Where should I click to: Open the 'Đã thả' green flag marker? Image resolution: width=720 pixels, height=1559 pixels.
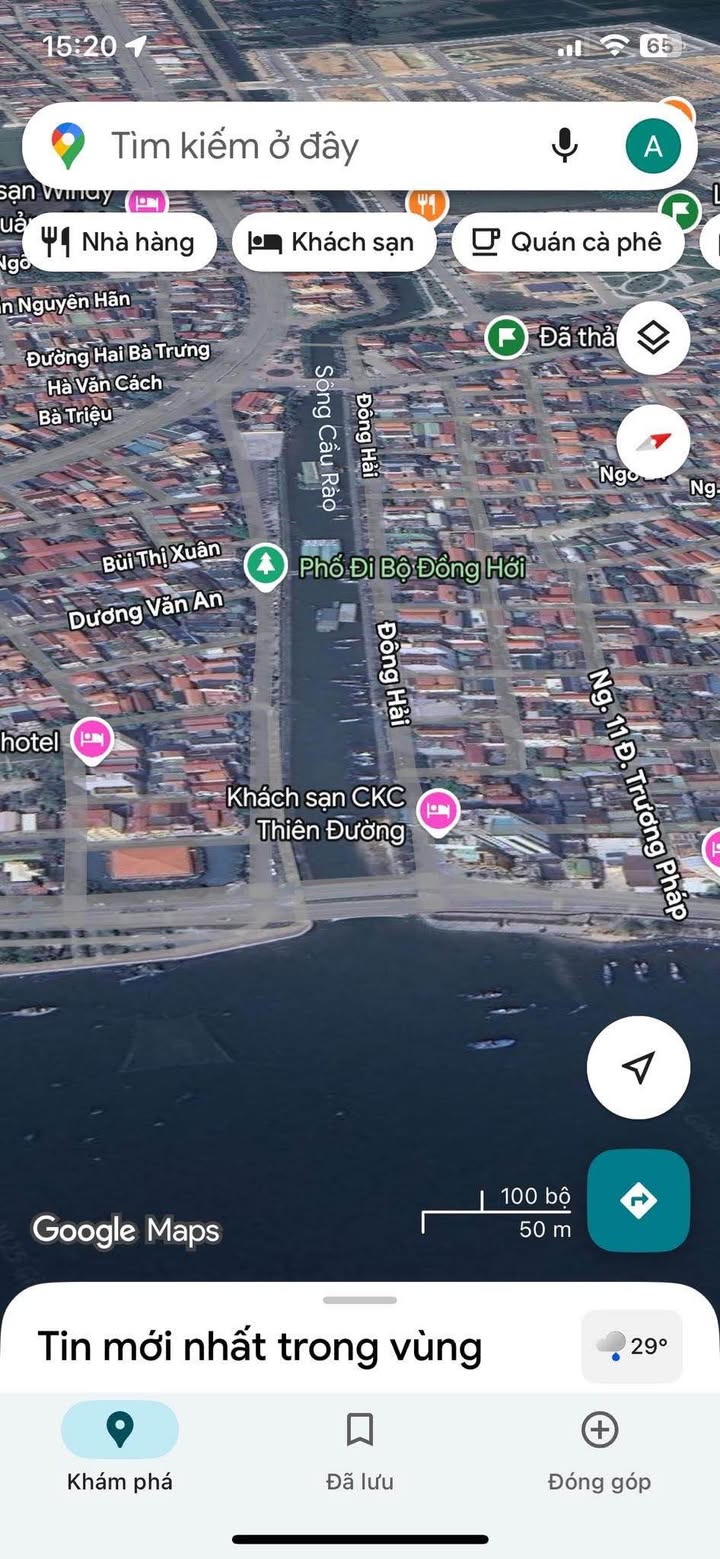tap(507, 337)
